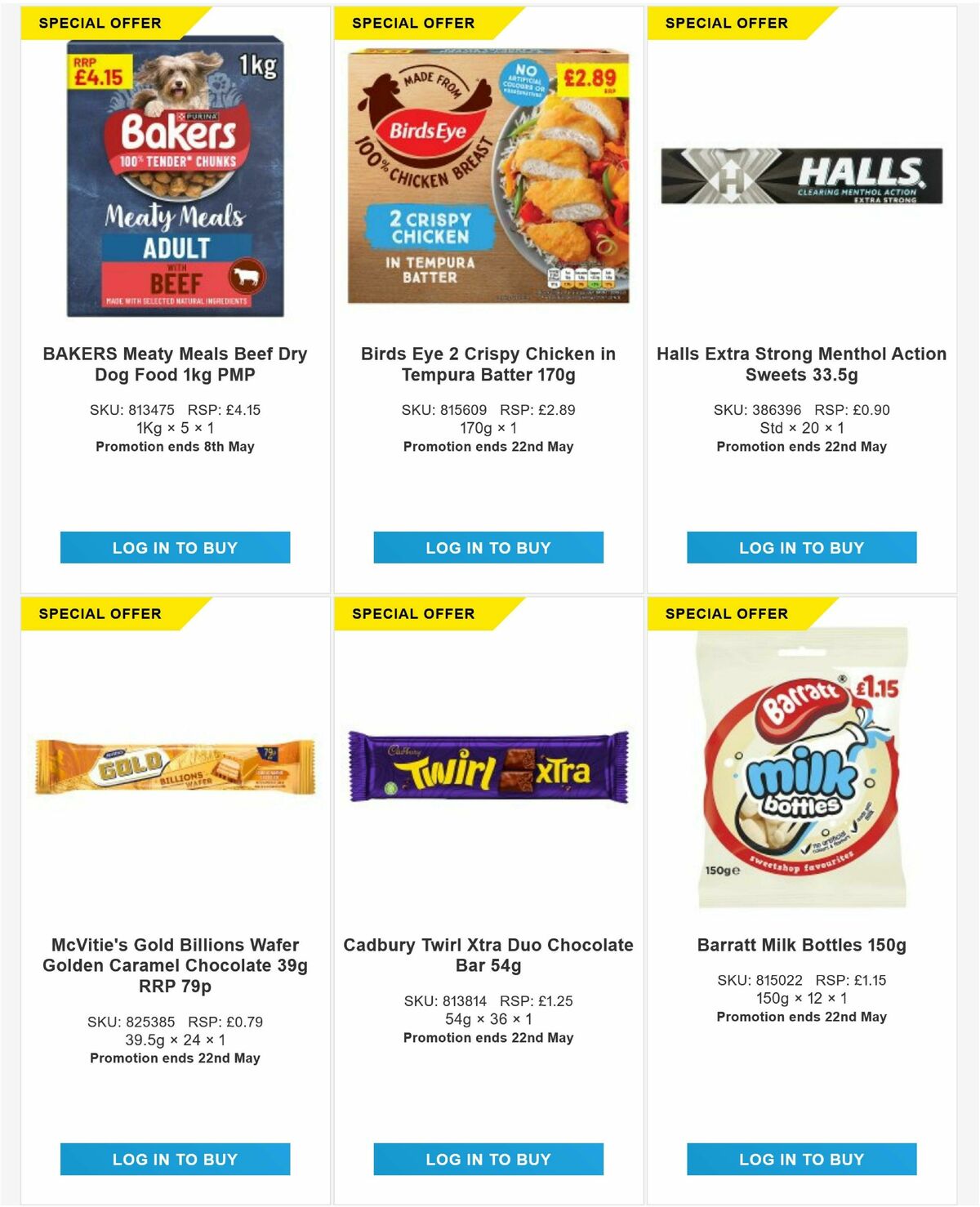The height and width of the screenshot is (1207, 980).
Task: Select the Birds Eye chicken box image
Action: (488, 176)
